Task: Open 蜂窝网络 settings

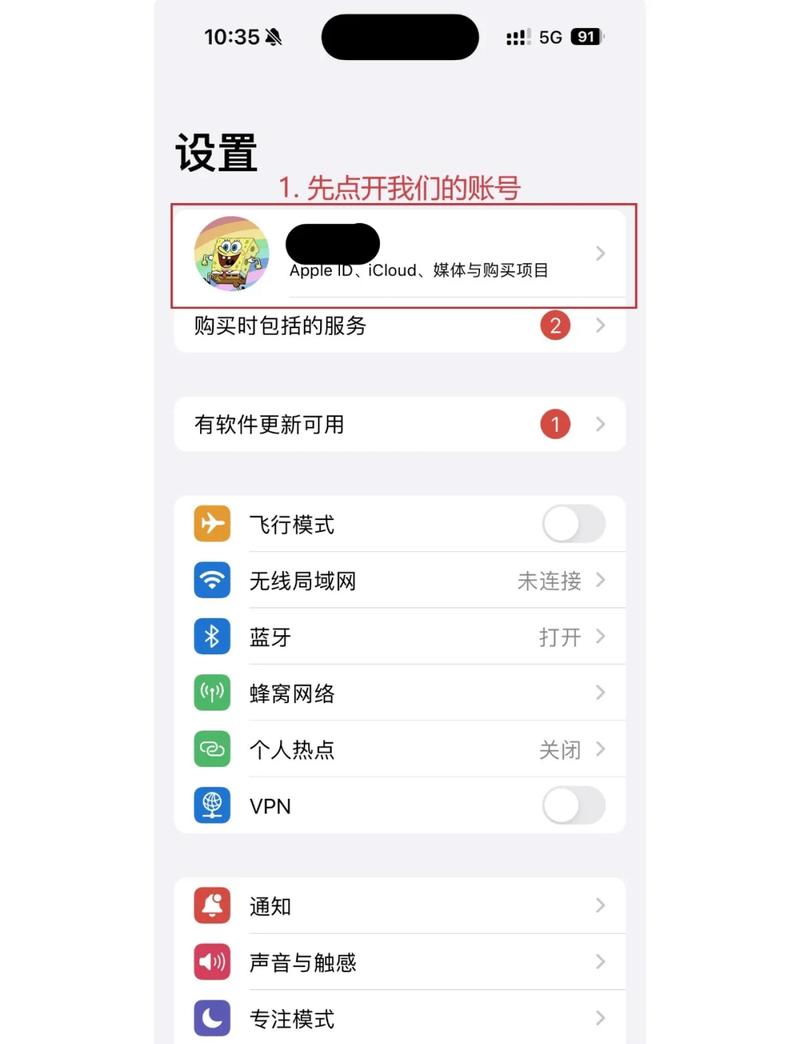Action: (400, 693)
